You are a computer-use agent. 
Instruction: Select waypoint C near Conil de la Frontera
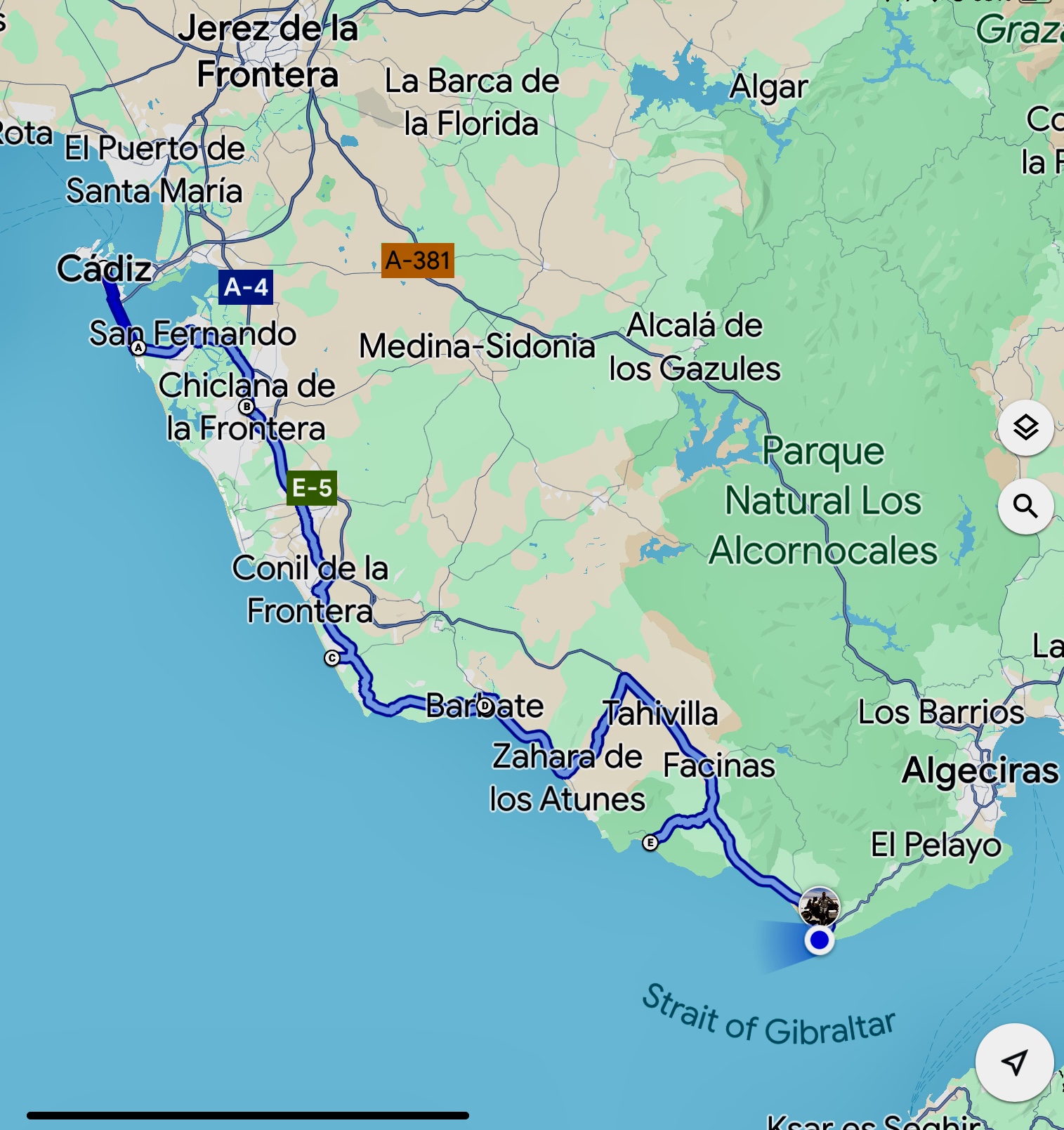(332, 658)
